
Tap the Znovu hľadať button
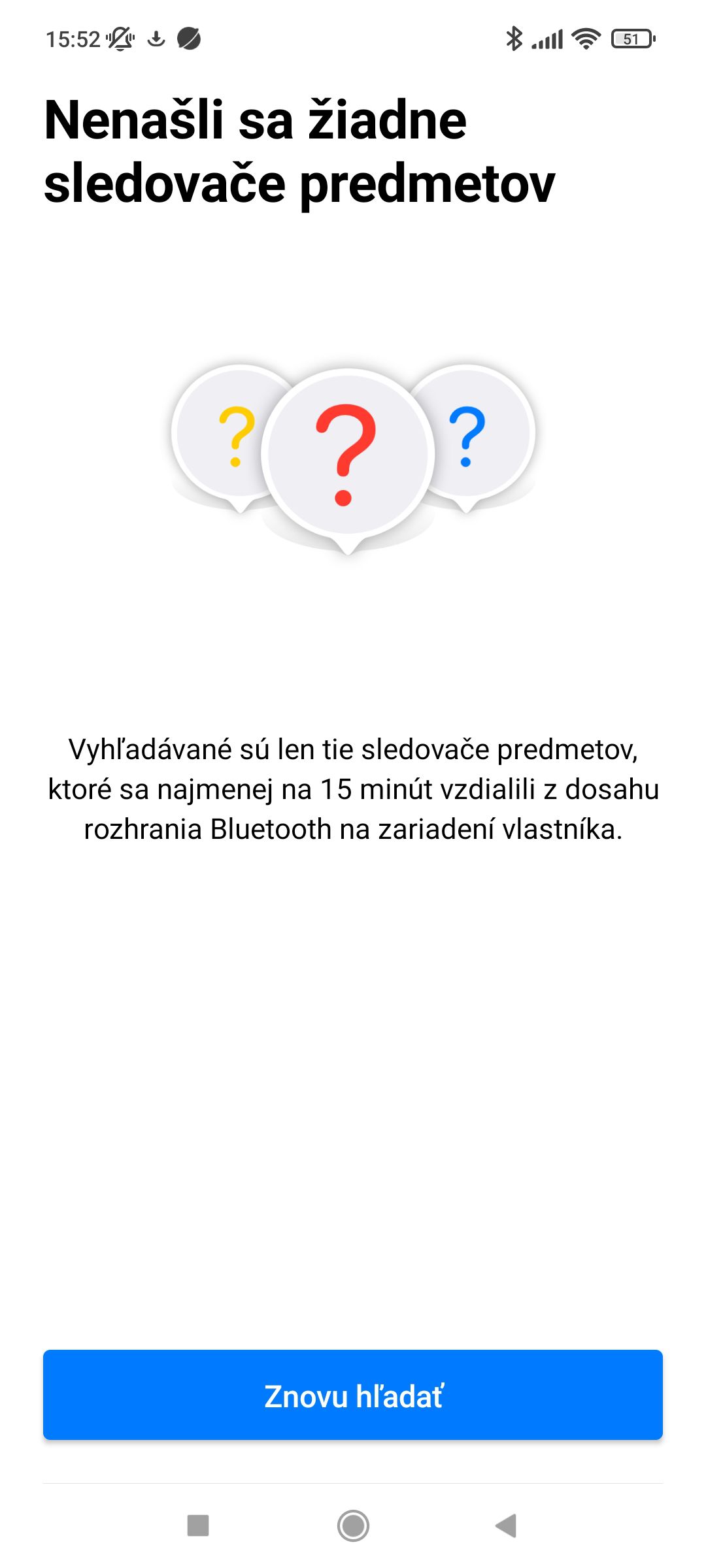[x=353, y=1395]
